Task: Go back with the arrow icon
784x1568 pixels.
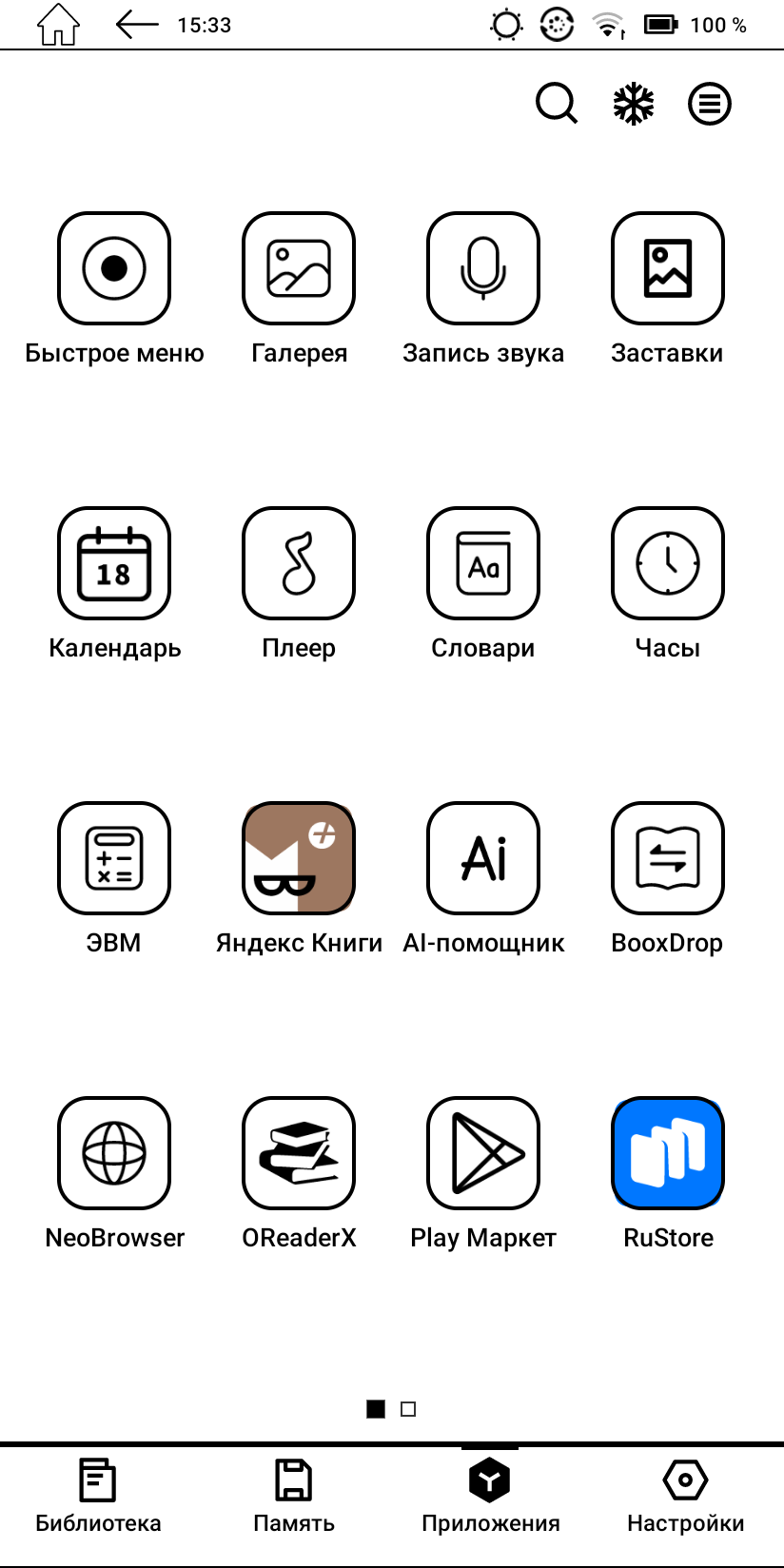Action: 136,25
